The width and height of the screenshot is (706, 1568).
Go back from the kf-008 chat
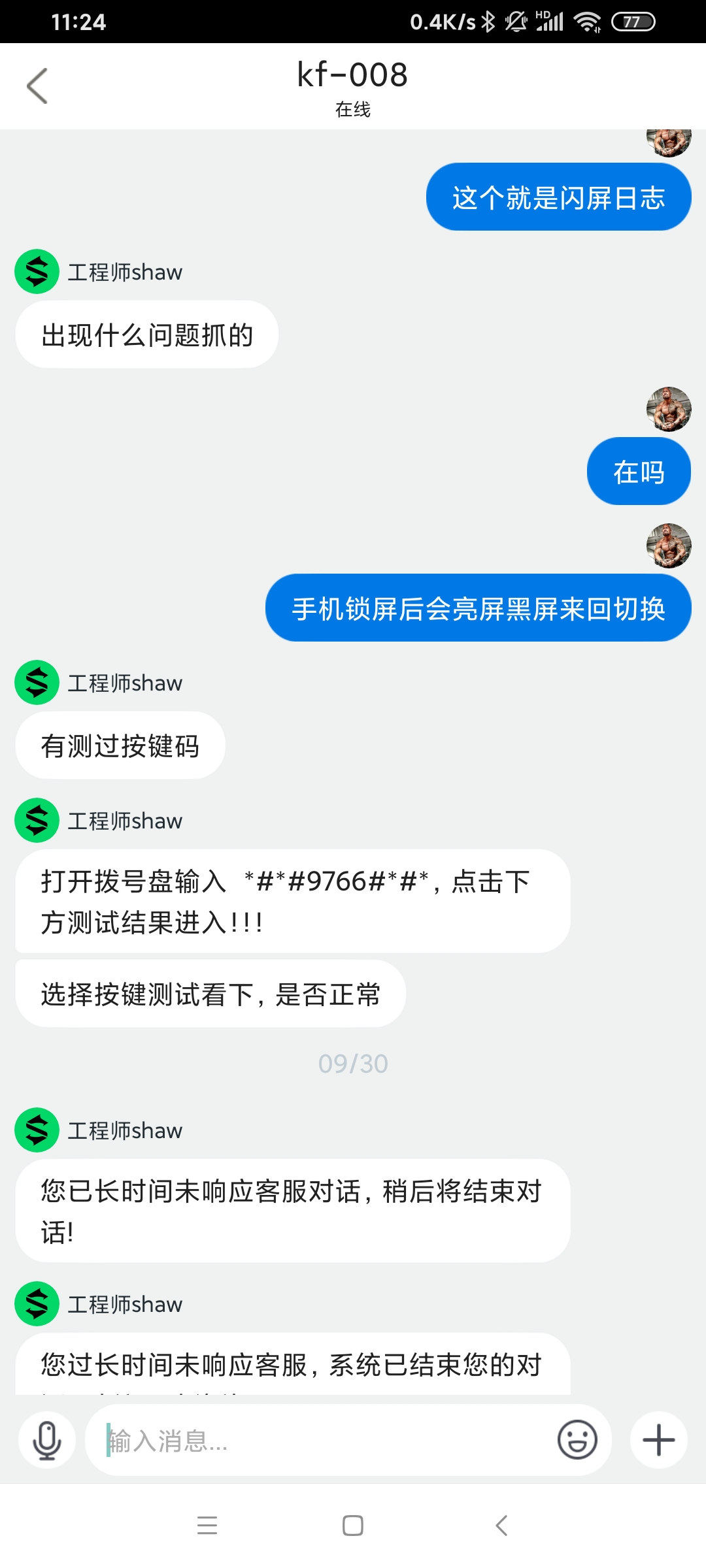tap(37, 86)
